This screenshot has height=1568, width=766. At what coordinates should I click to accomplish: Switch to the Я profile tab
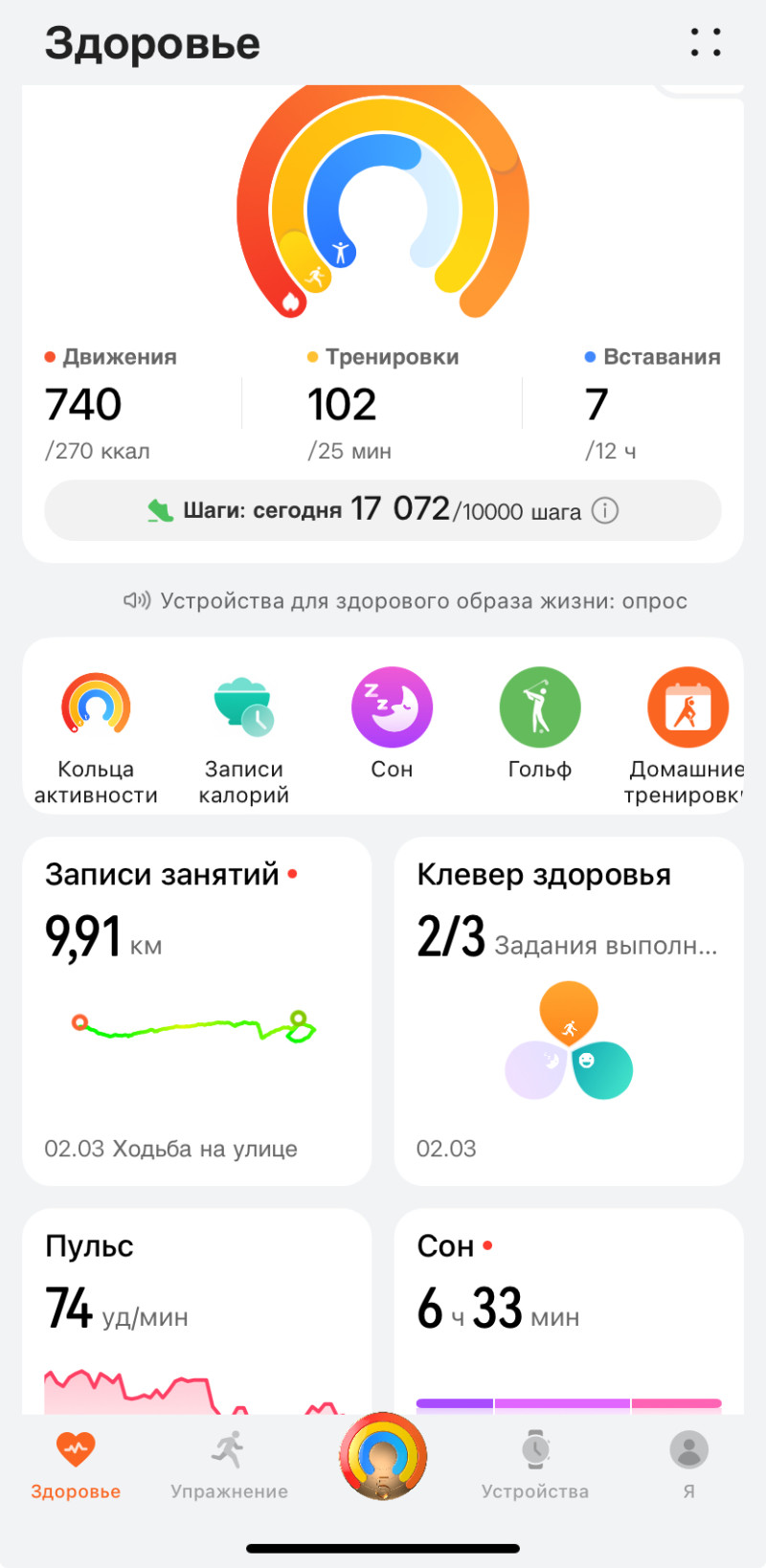(x=688, y=1465)
